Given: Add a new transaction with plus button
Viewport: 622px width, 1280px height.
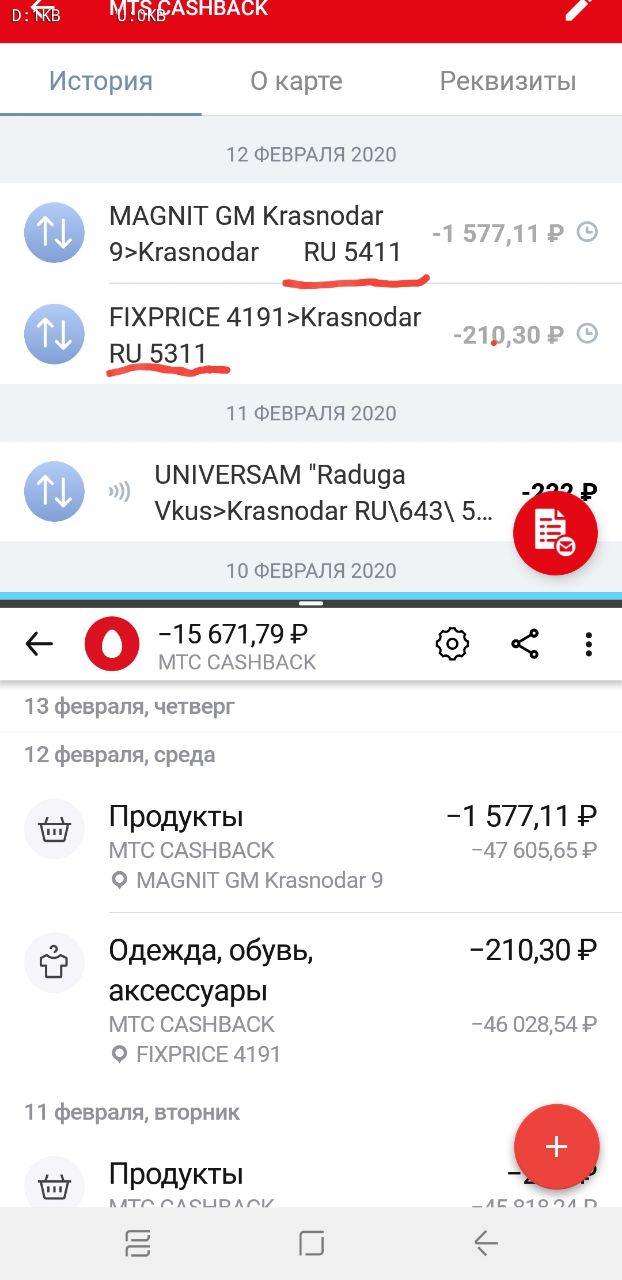Looking at the screenshot, I should click(557, 1146).
